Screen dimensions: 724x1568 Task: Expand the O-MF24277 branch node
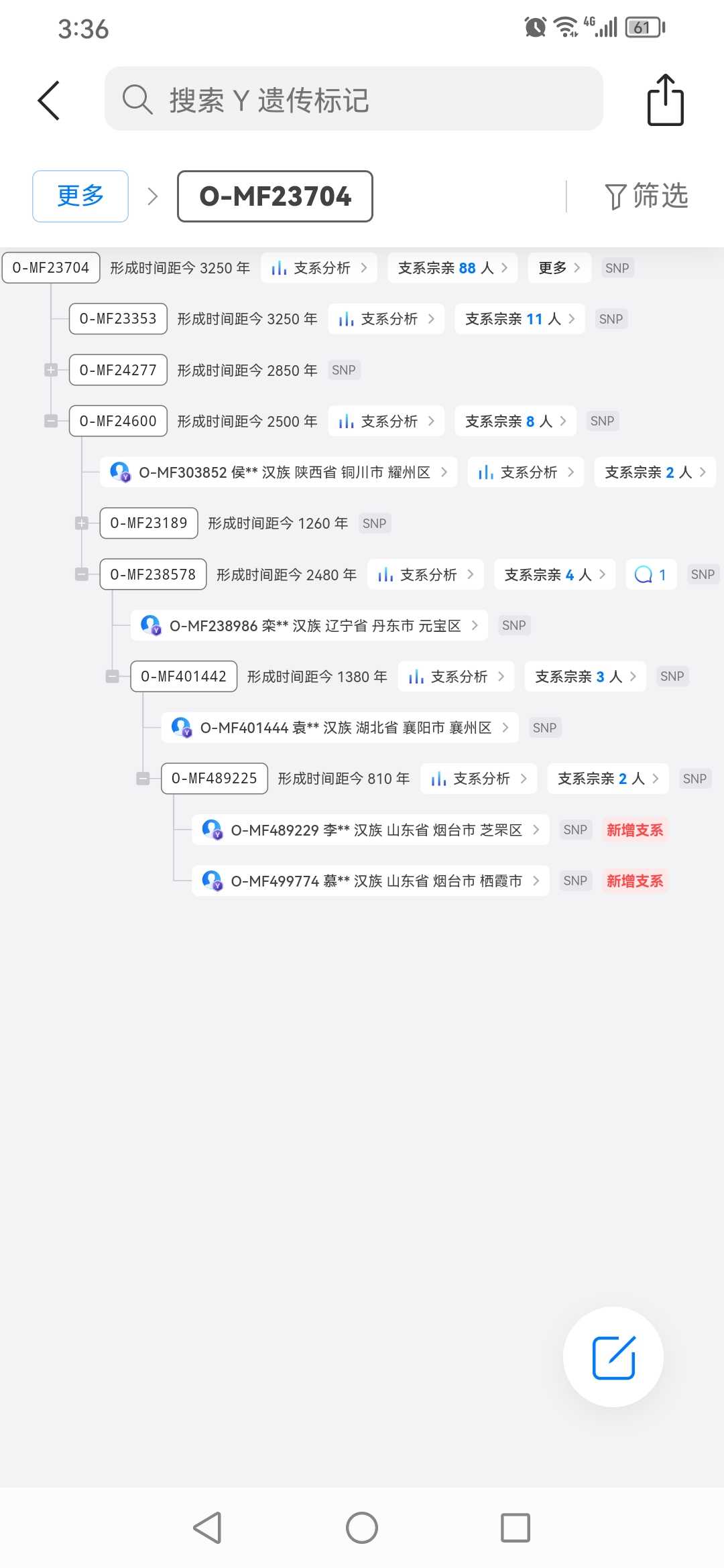point(51,370)
